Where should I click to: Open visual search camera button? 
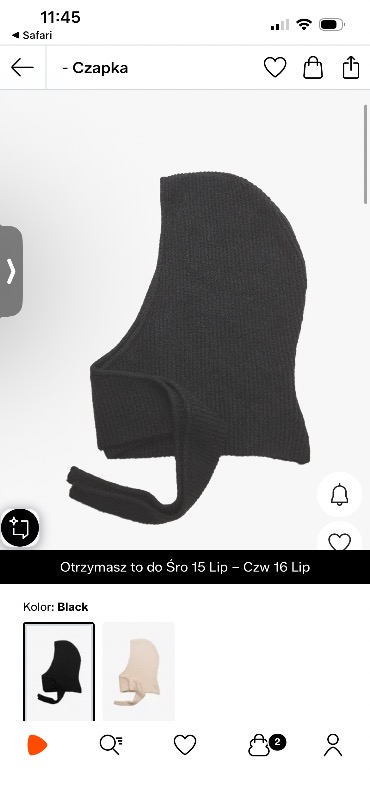[20, 528]
